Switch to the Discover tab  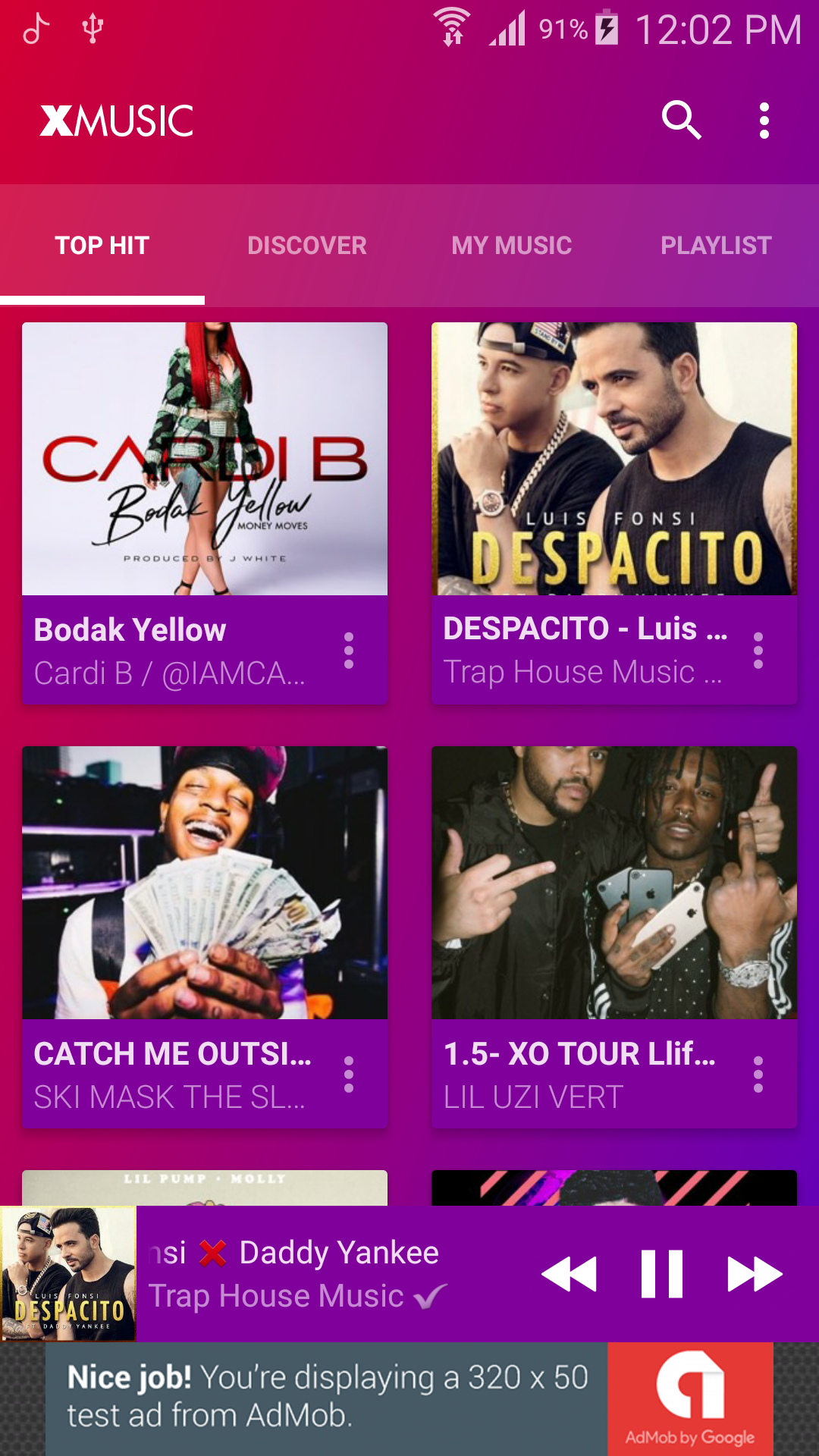coord(307,246)
